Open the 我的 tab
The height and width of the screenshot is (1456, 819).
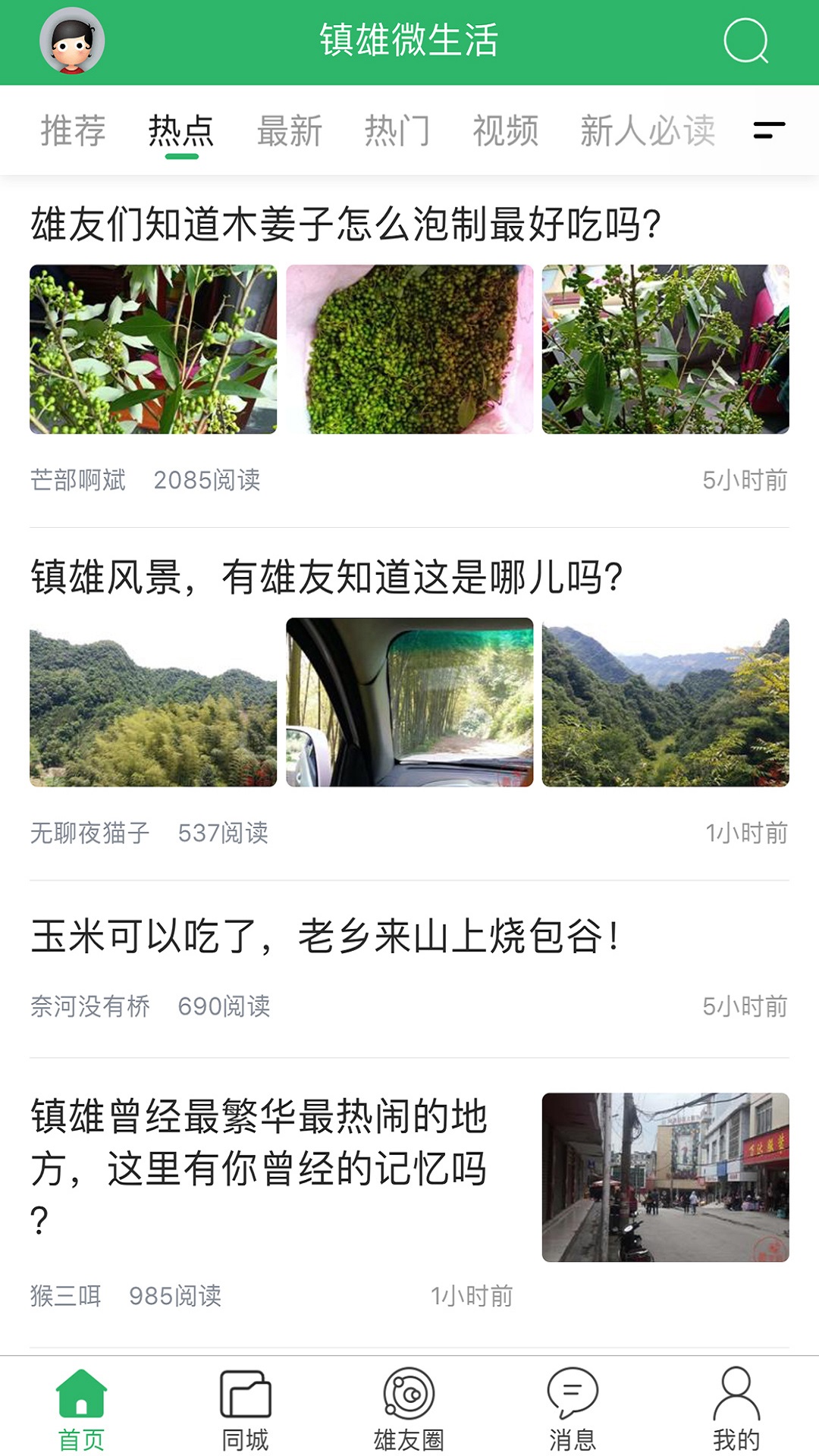pos(736,1409)
